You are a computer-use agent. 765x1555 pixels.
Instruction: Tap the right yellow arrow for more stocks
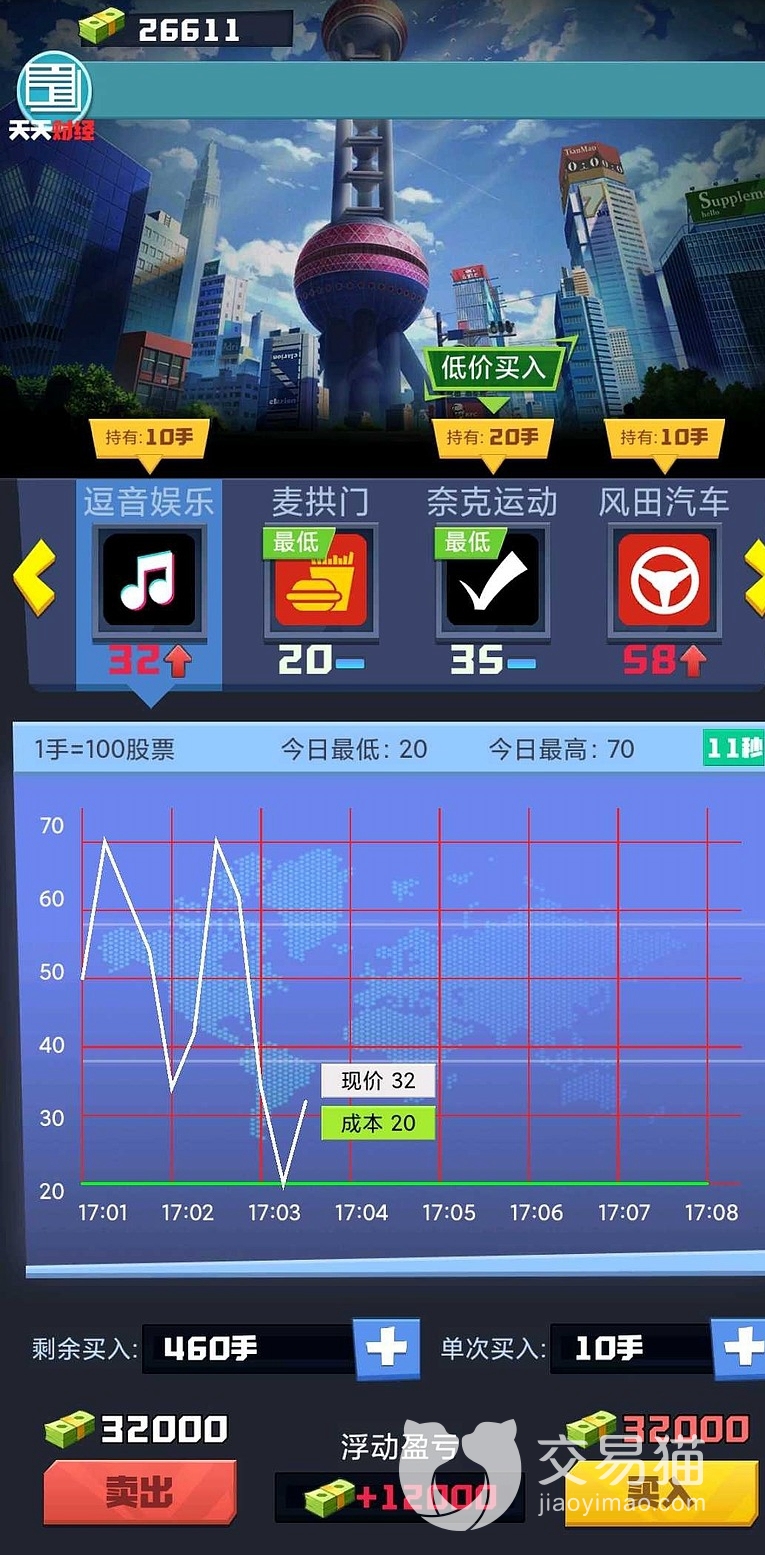pyautogui.click(x=754, y=579)
